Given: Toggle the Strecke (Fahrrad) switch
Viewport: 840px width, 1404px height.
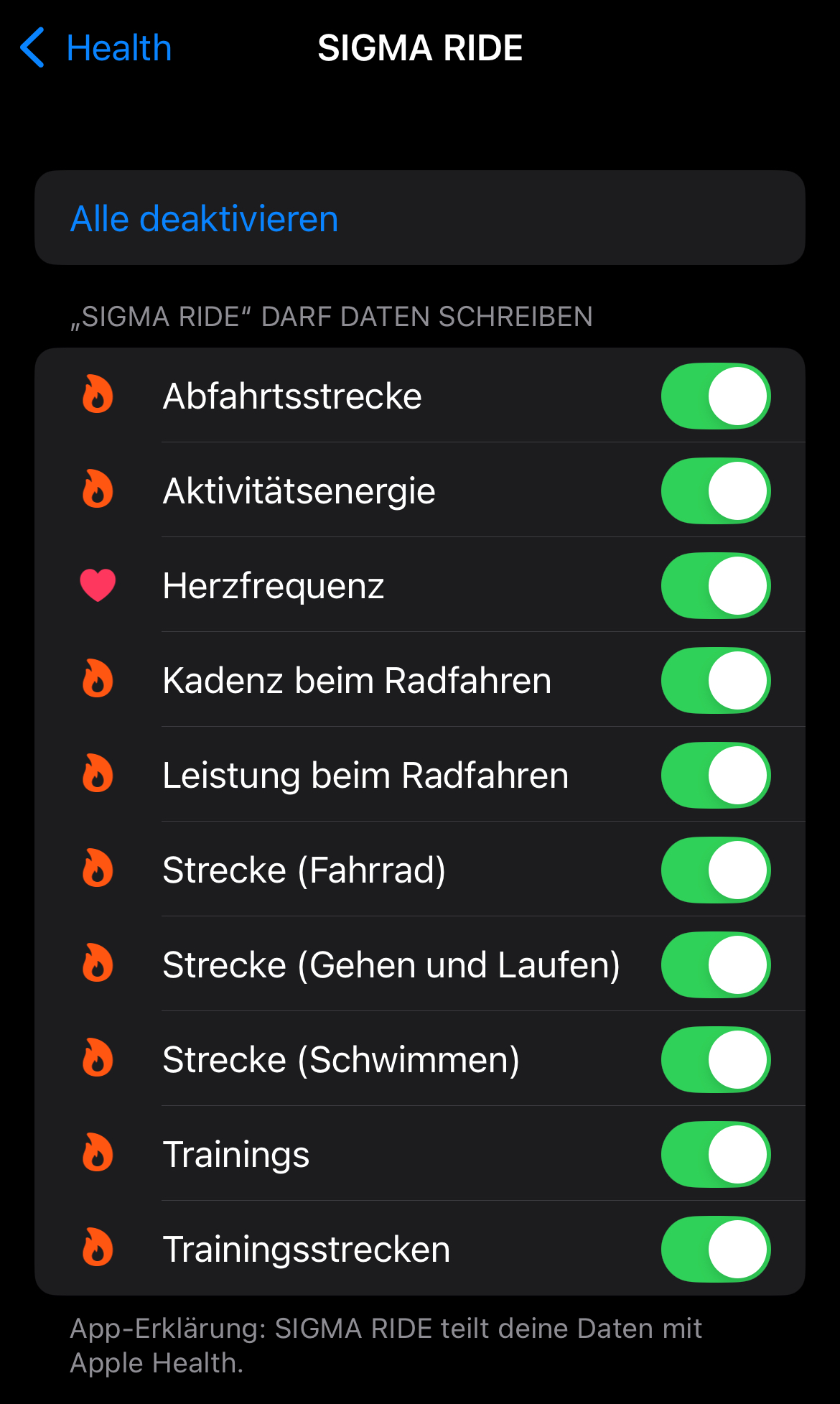Looking at the screenshot, I should [x=715, y=870].
